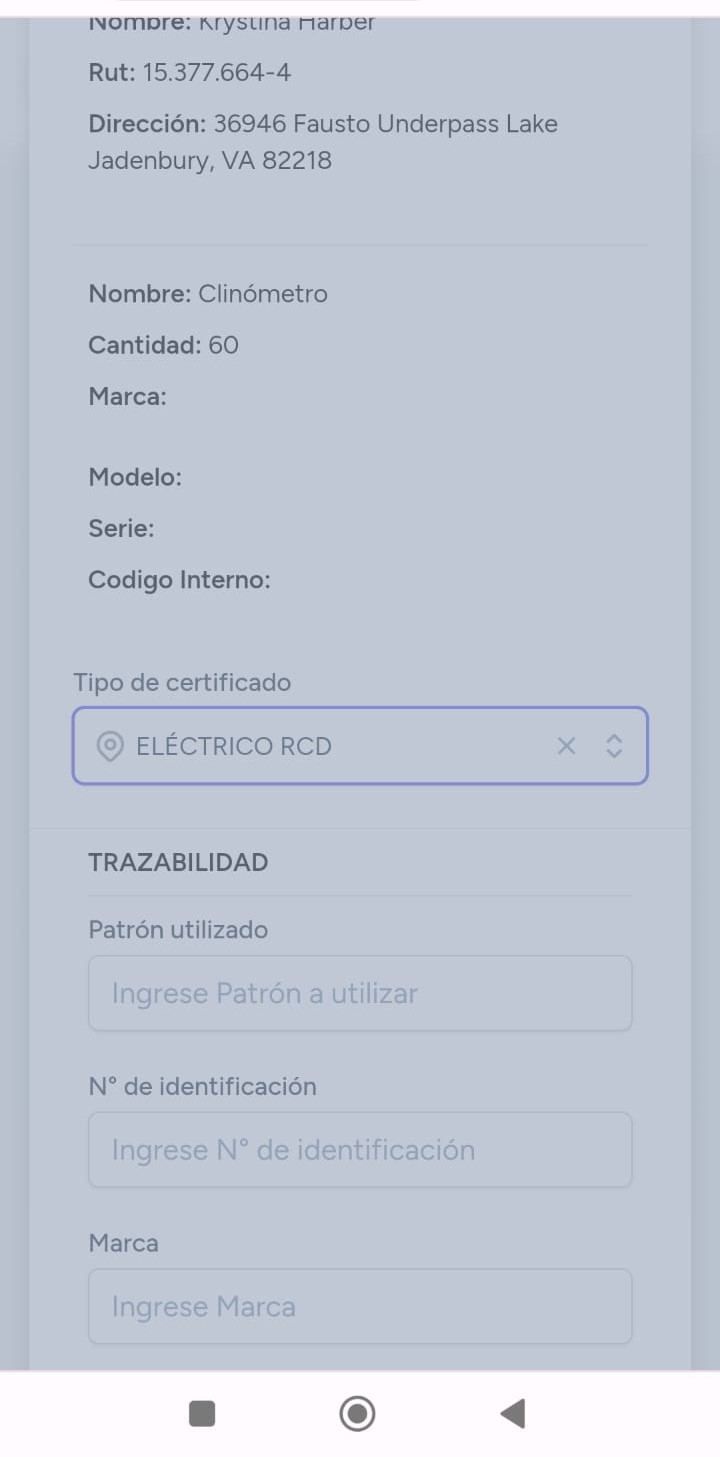720x1457 pixels.
Task: Select the Cantidad: 60 line
Action: pos(163,345)
